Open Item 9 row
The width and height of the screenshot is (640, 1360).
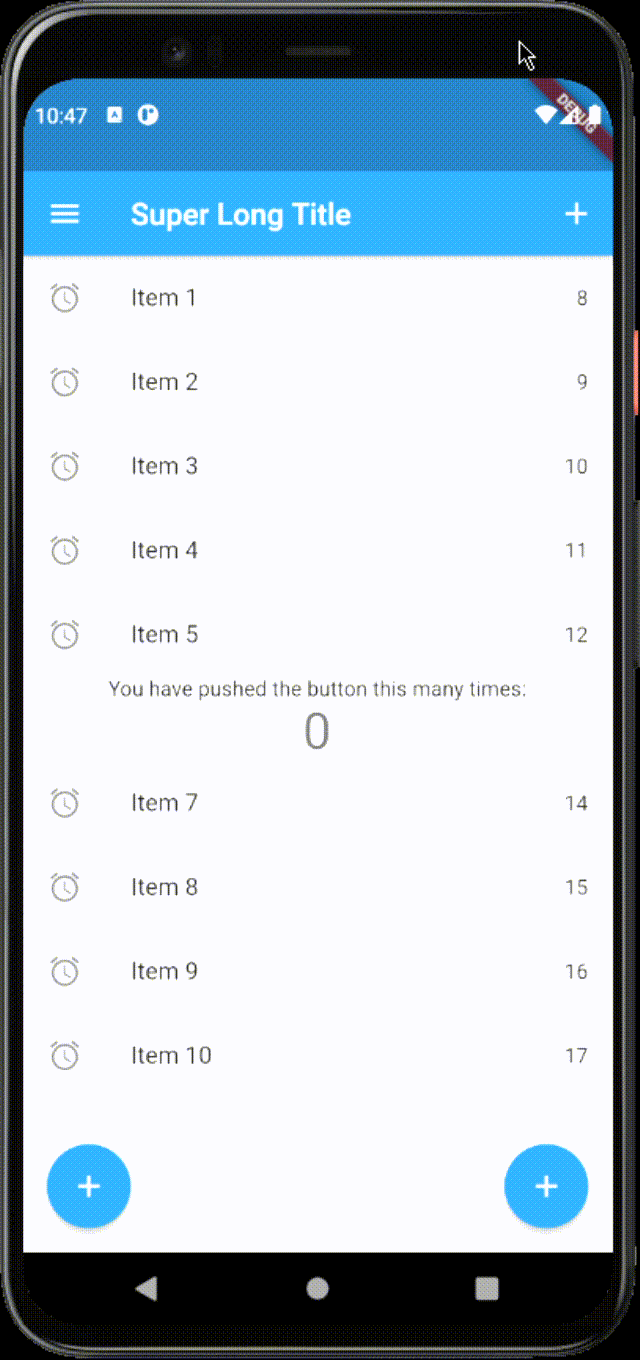point(318,971)
